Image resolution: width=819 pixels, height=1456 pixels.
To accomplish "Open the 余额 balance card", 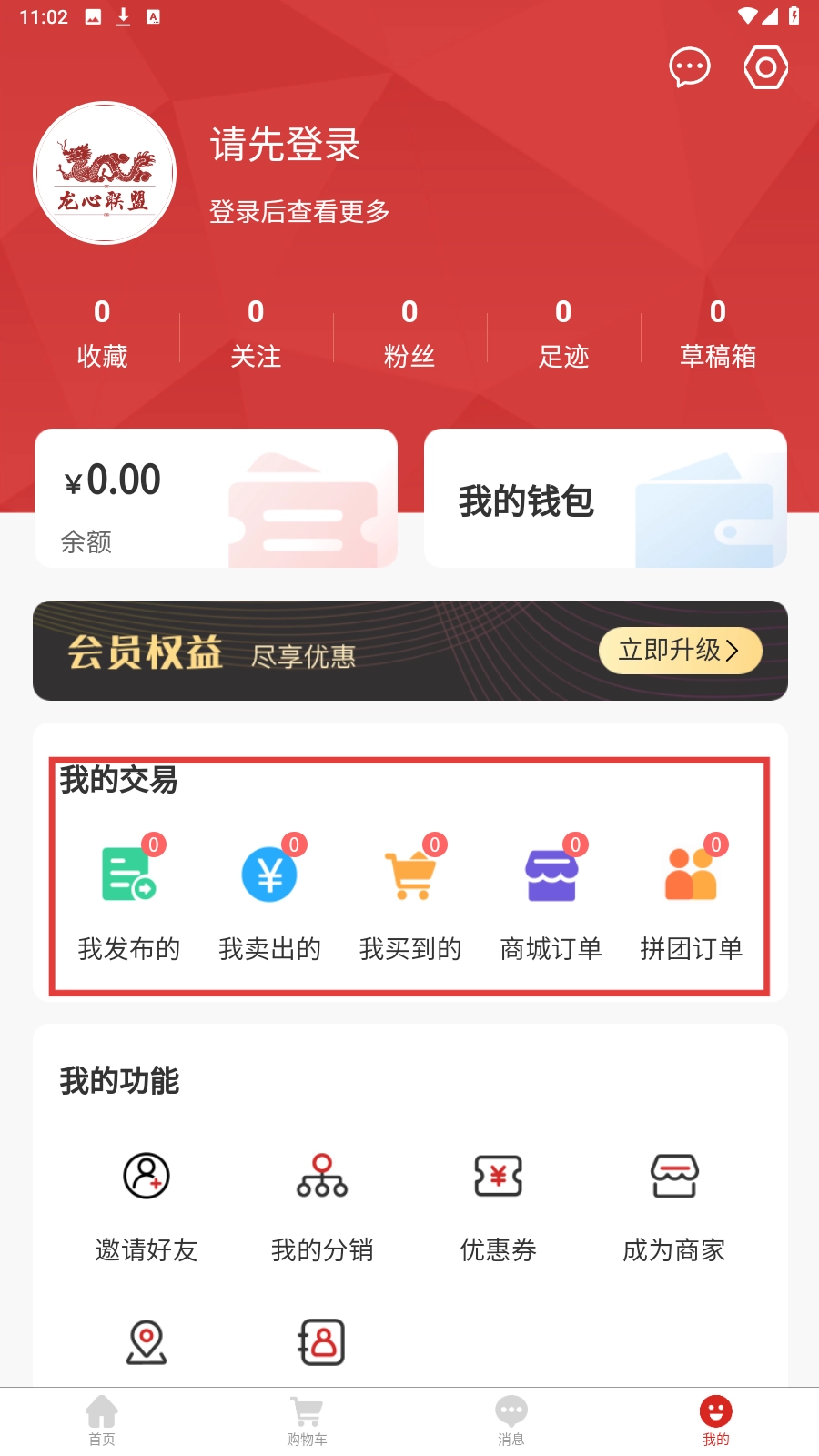I will pyautogui.click(x=216, y=499).
